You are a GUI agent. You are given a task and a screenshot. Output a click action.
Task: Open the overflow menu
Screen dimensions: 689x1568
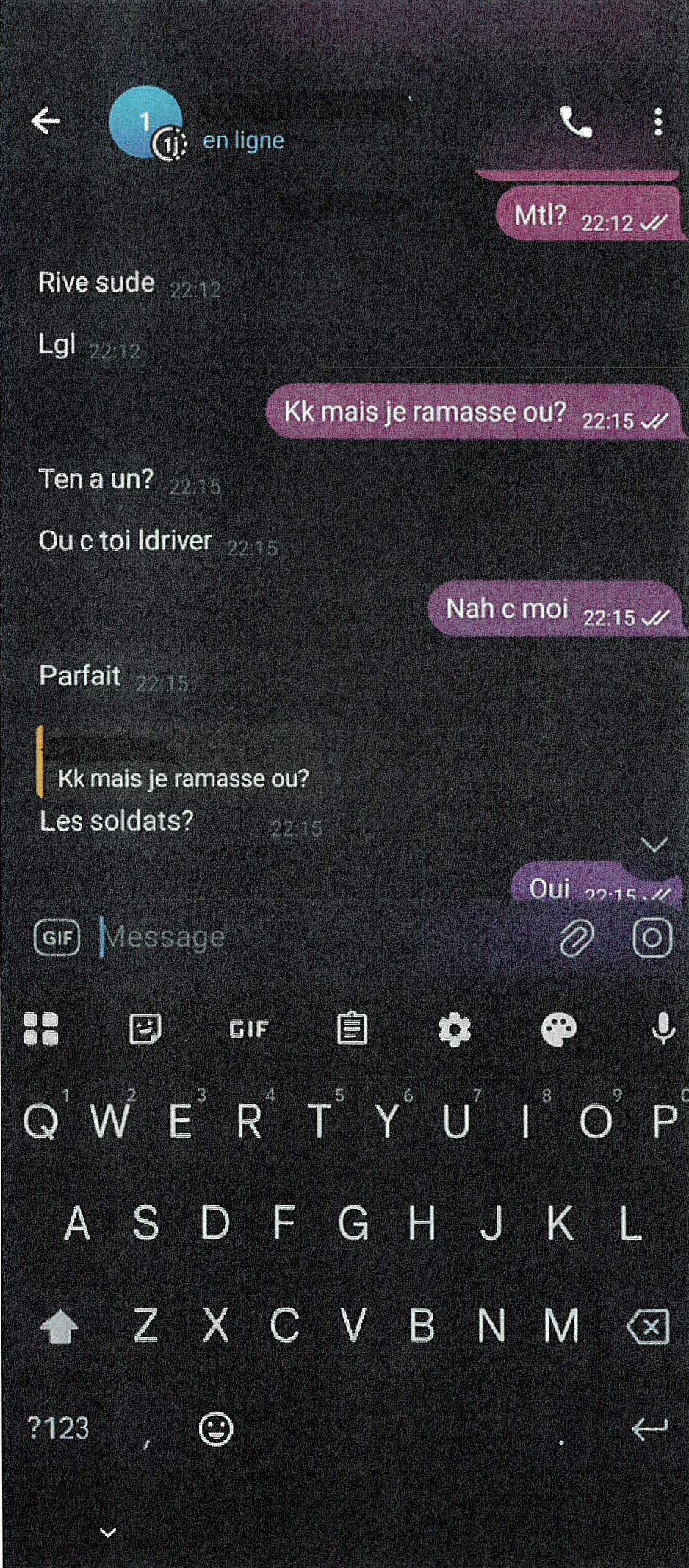pyautogui.click(x=658, y=122)
